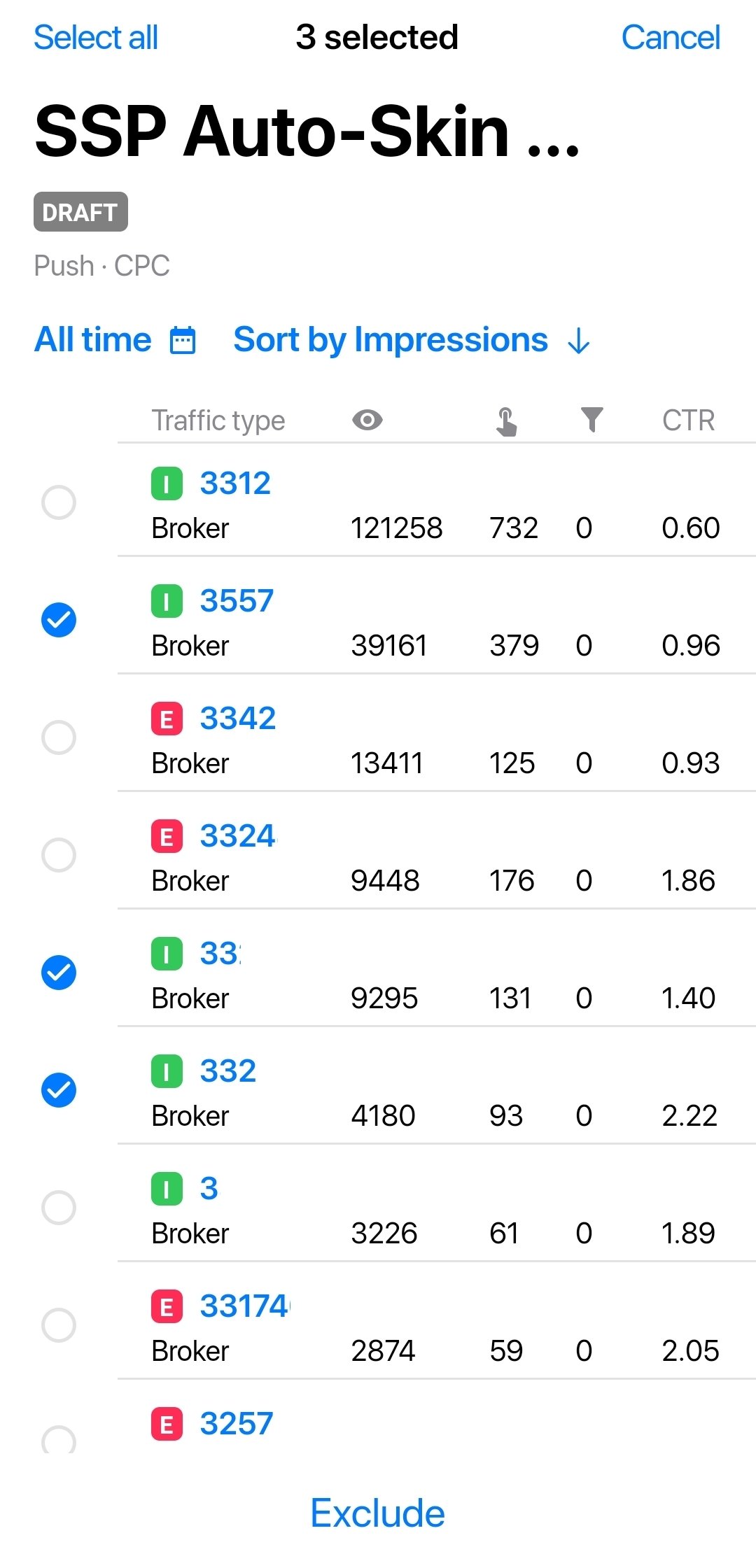
Task: Open source 3312 link
Action: 235,483
